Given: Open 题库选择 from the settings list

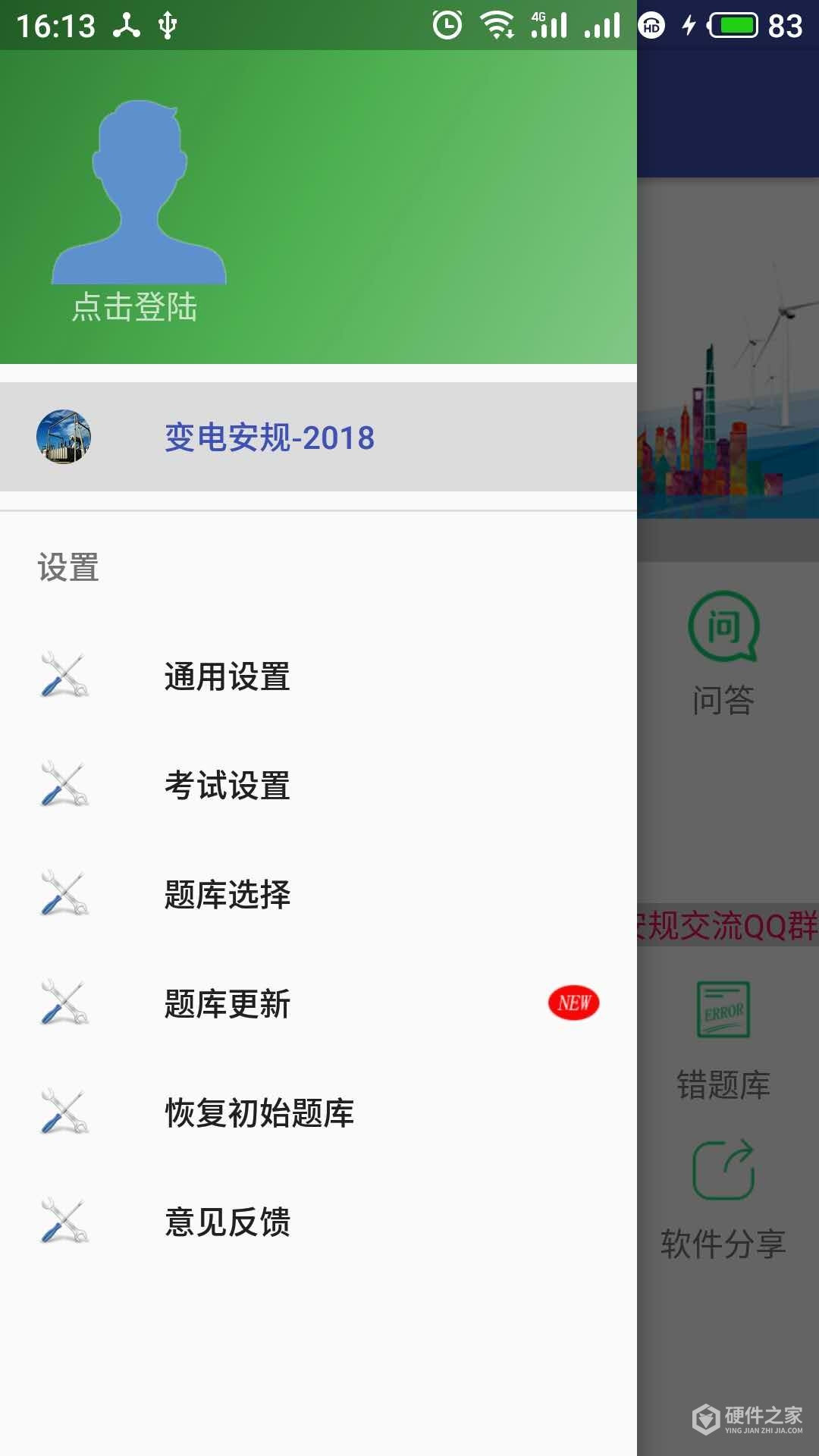Looking at the screenshot, I should [x=227, y=896].
